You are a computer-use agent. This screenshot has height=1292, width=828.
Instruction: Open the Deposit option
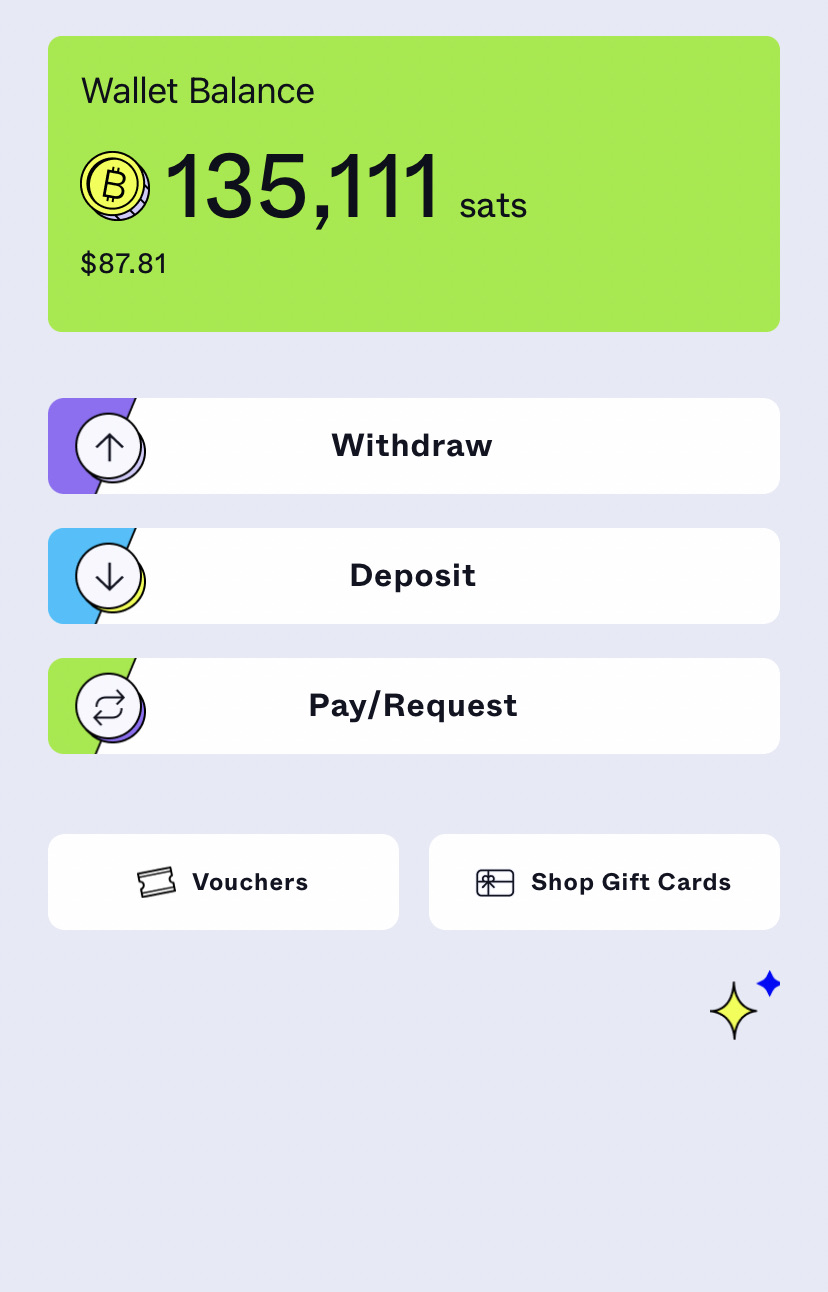click(413, 576)
